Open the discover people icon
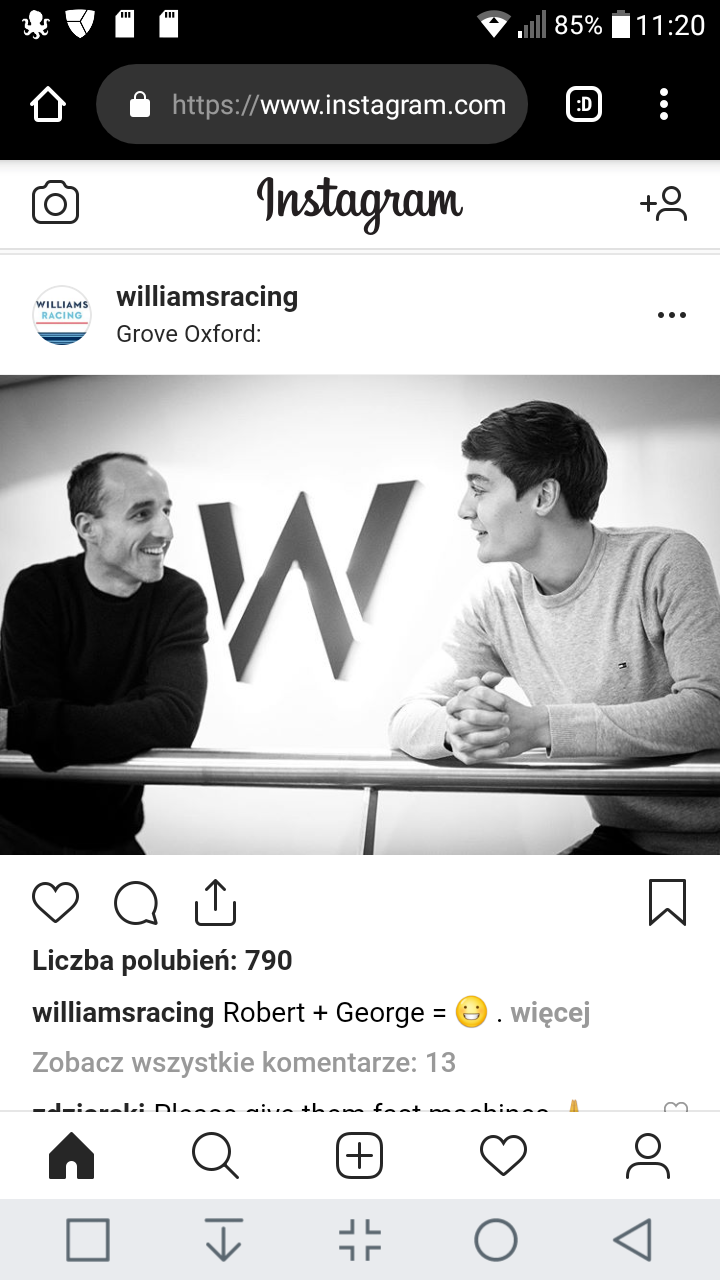Screen dimensions: 720x1280 pyautogui.click(x=664, y=204)
